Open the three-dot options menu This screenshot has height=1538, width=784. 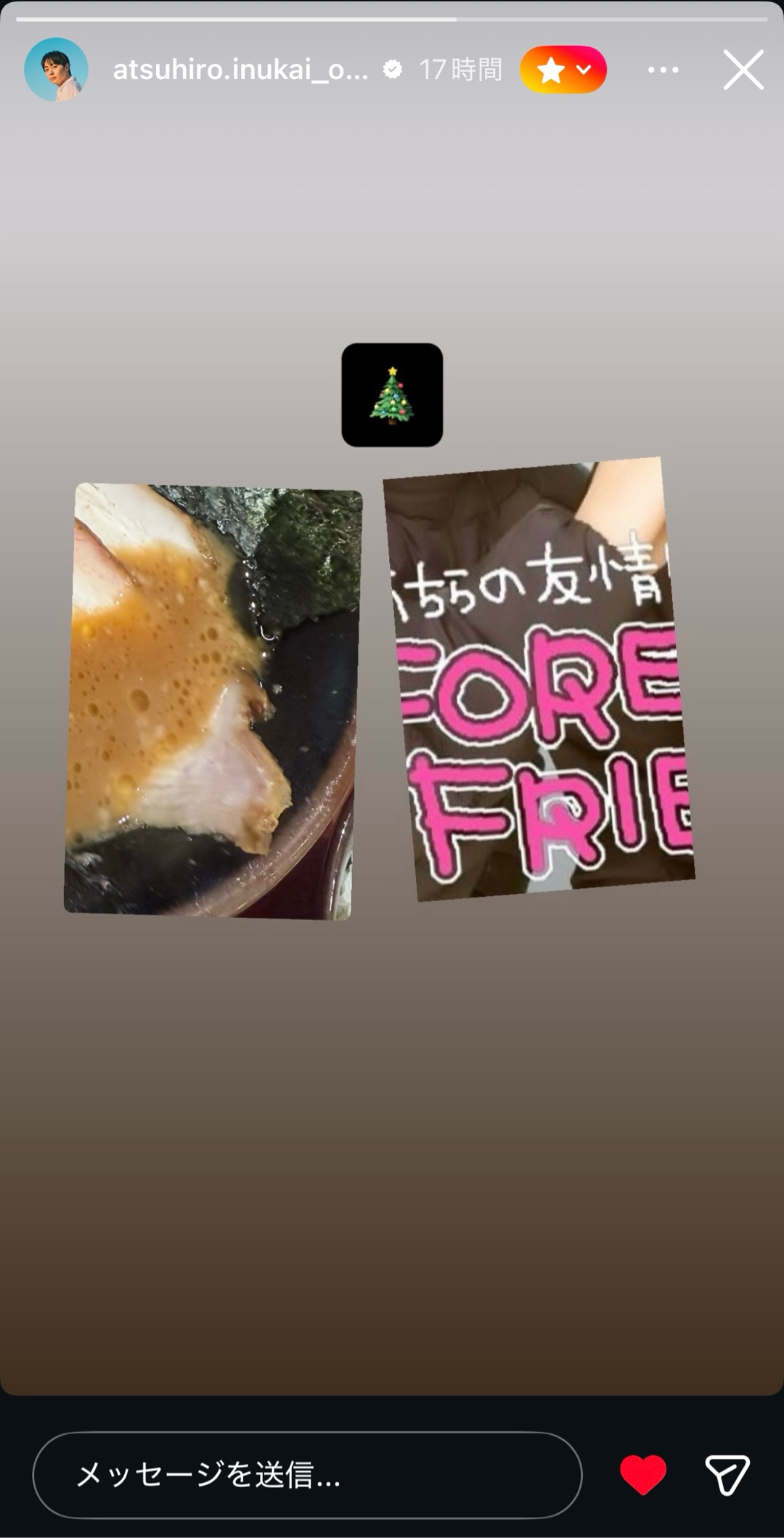coord(663,70)
